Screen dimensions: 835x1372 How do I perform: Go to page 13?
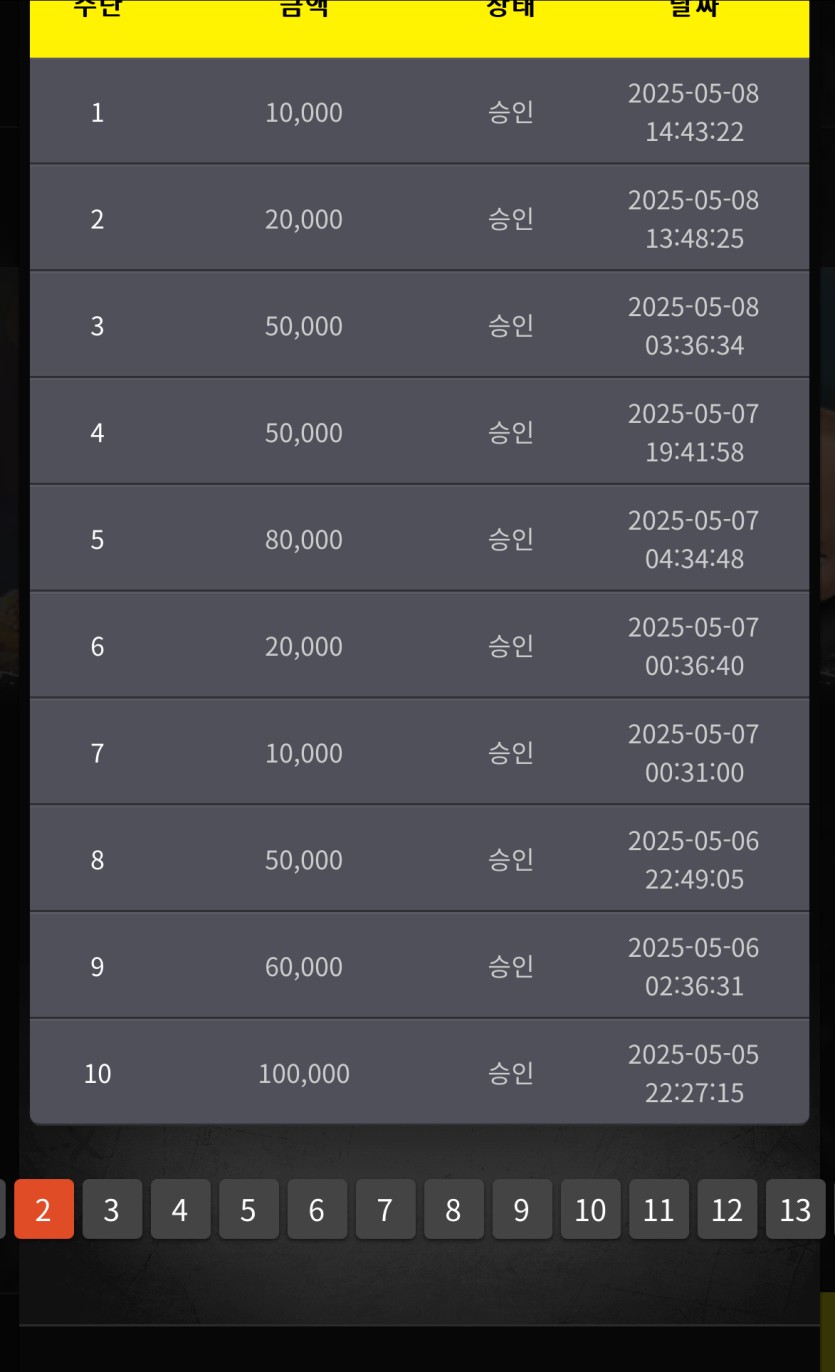(795, 1209)
